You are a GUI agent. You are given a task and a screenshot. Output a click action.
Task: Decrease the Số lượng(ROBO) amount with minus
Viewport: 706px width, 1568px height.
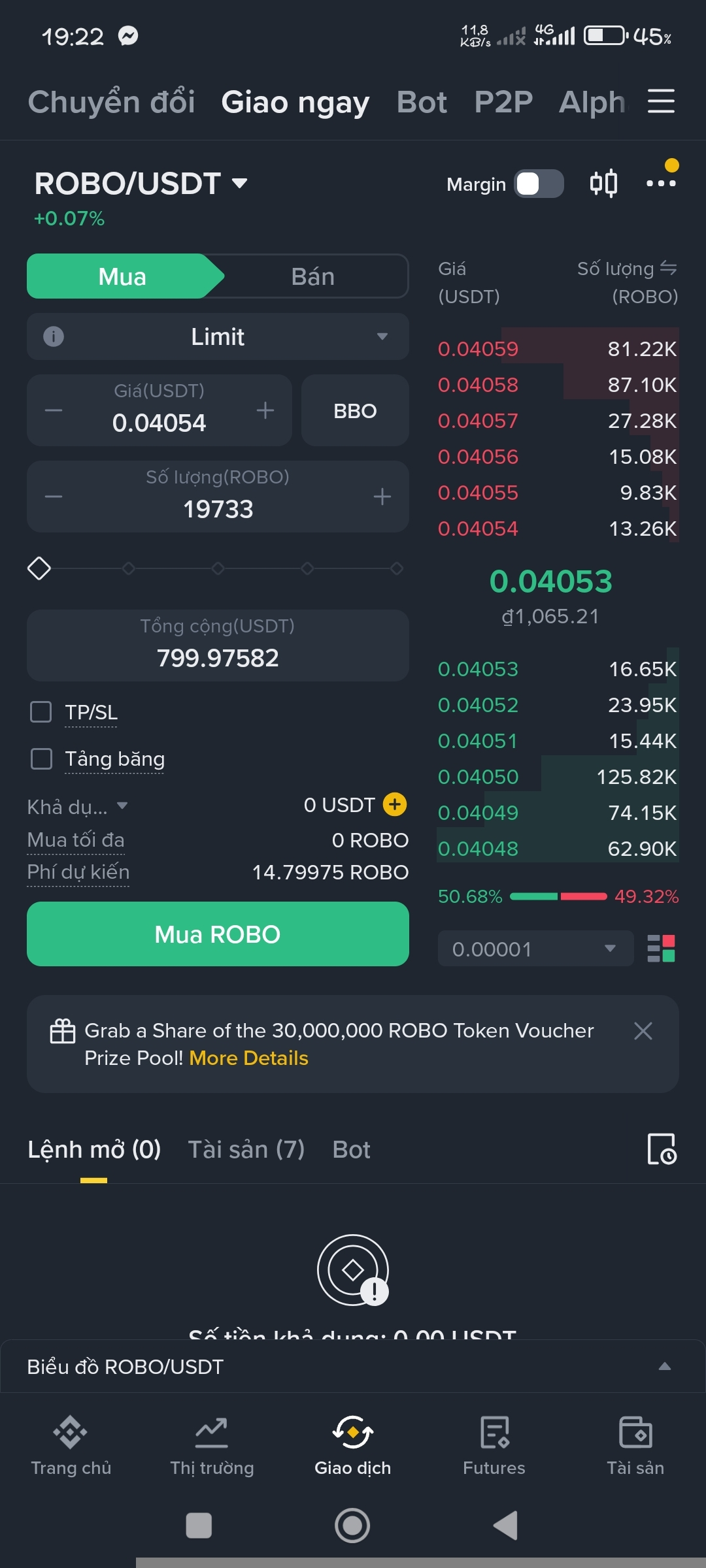[x=54, y=497]
